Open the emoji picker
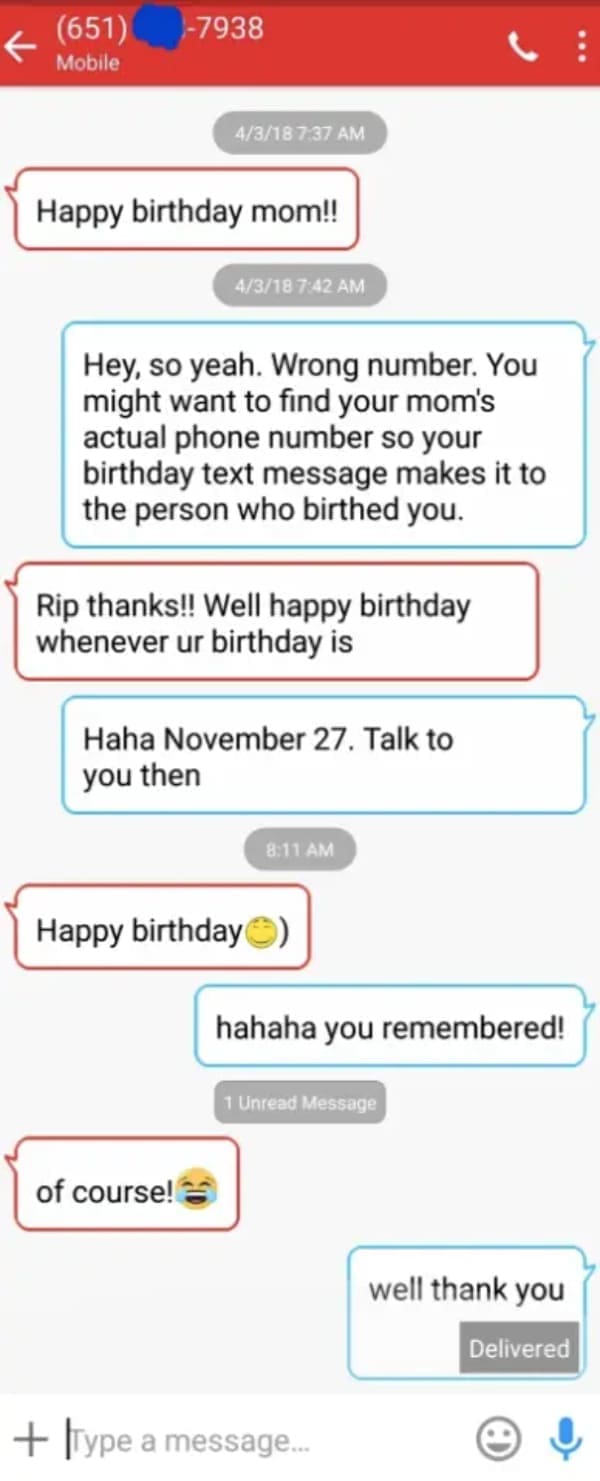600x1481 pixels. point(497,1440)
